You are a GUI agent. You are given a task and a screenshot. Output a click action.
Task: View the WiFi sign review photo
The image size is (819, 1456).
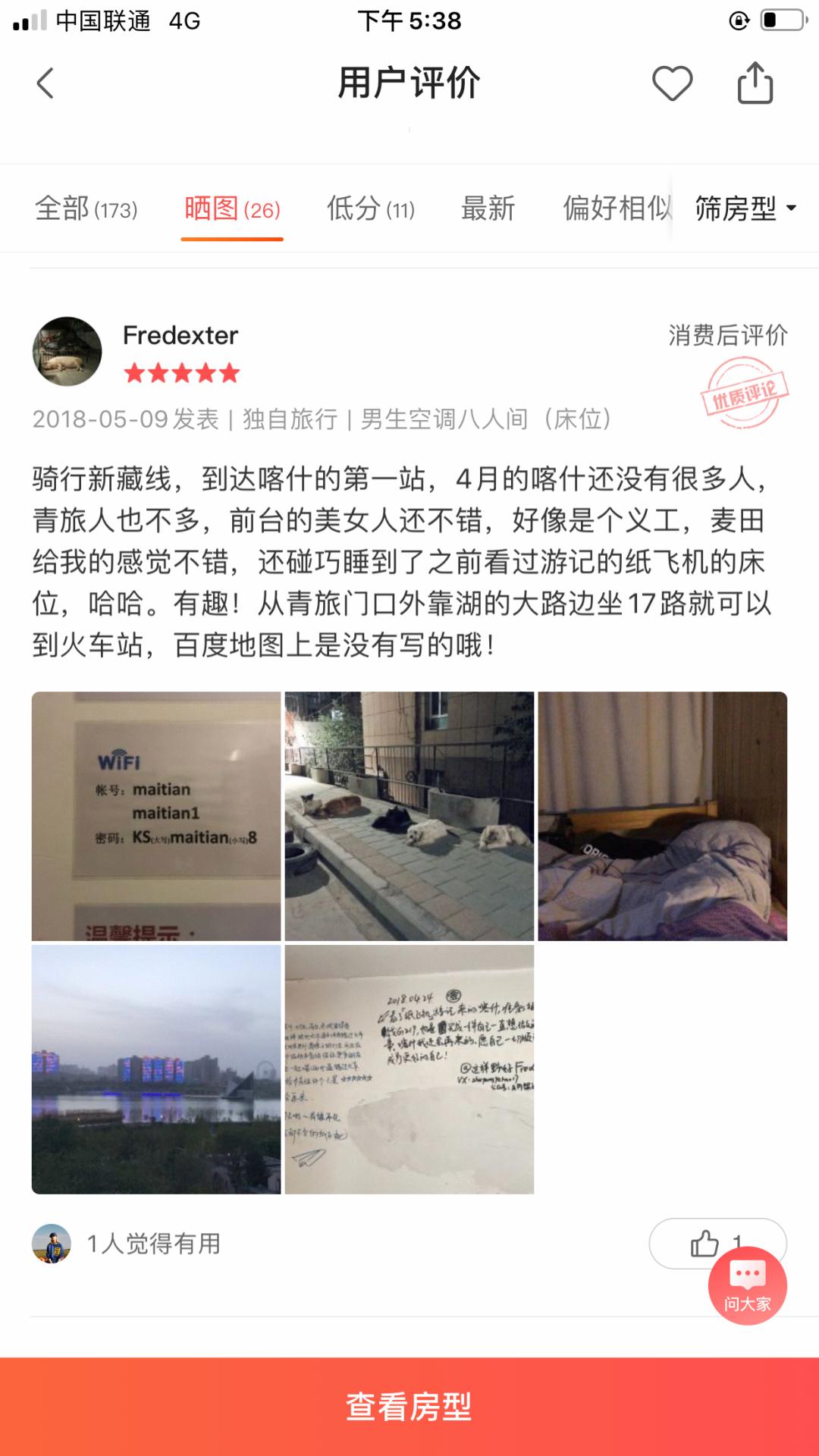point(156,816)
